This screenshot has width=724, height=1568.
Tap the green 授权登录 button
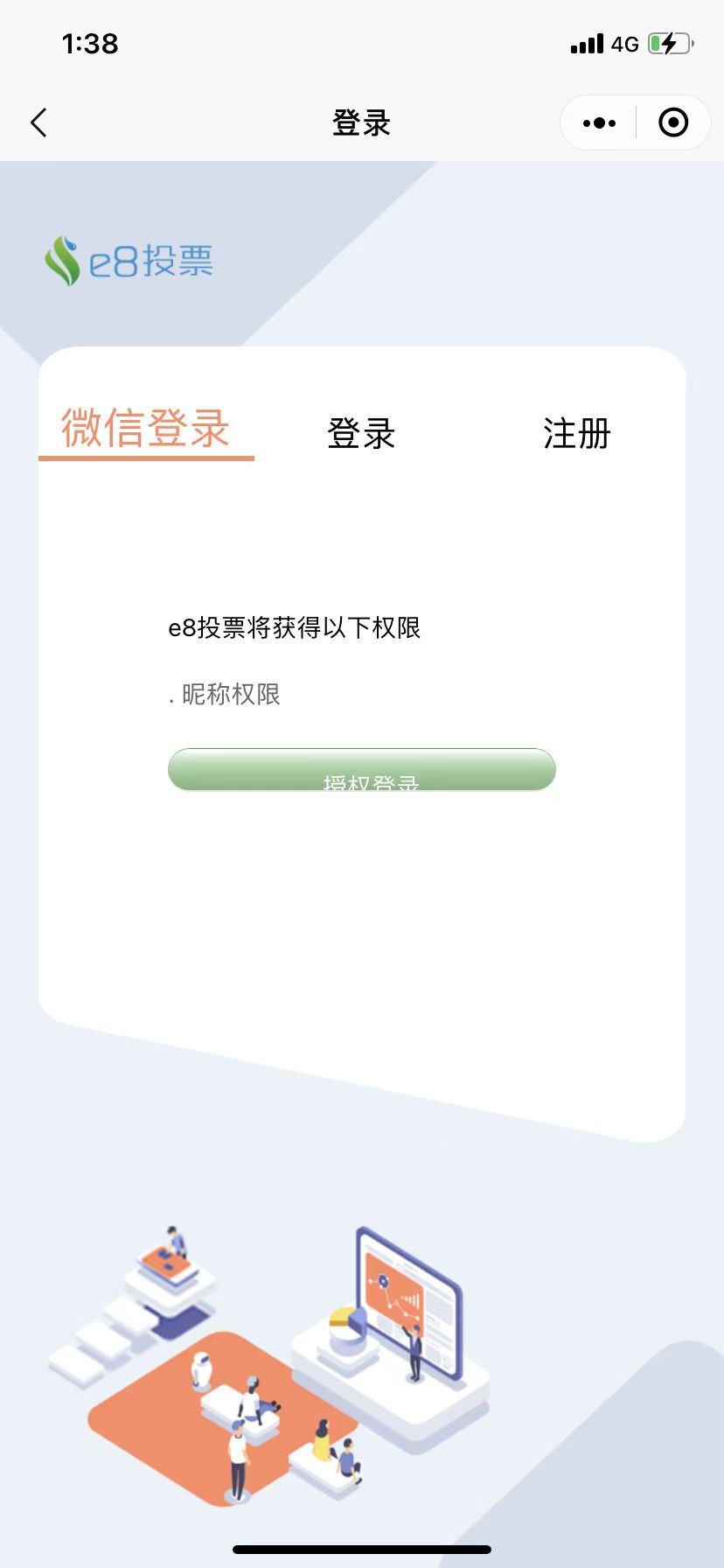pyautogui.click(x=361, y=770)
